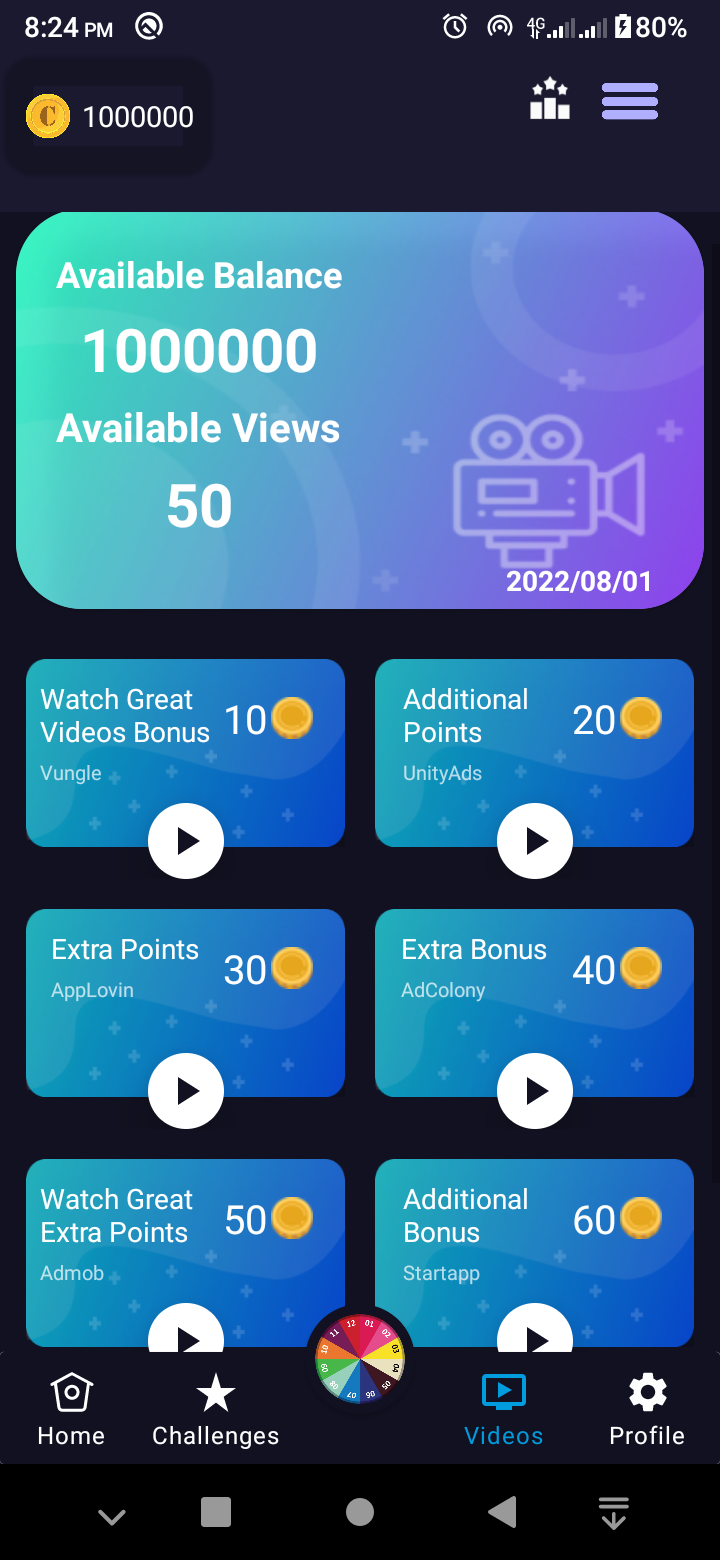This screenshot has width=720, height=1560.
Task: Open the hamburger menu
Action: [x=630, y=101]
